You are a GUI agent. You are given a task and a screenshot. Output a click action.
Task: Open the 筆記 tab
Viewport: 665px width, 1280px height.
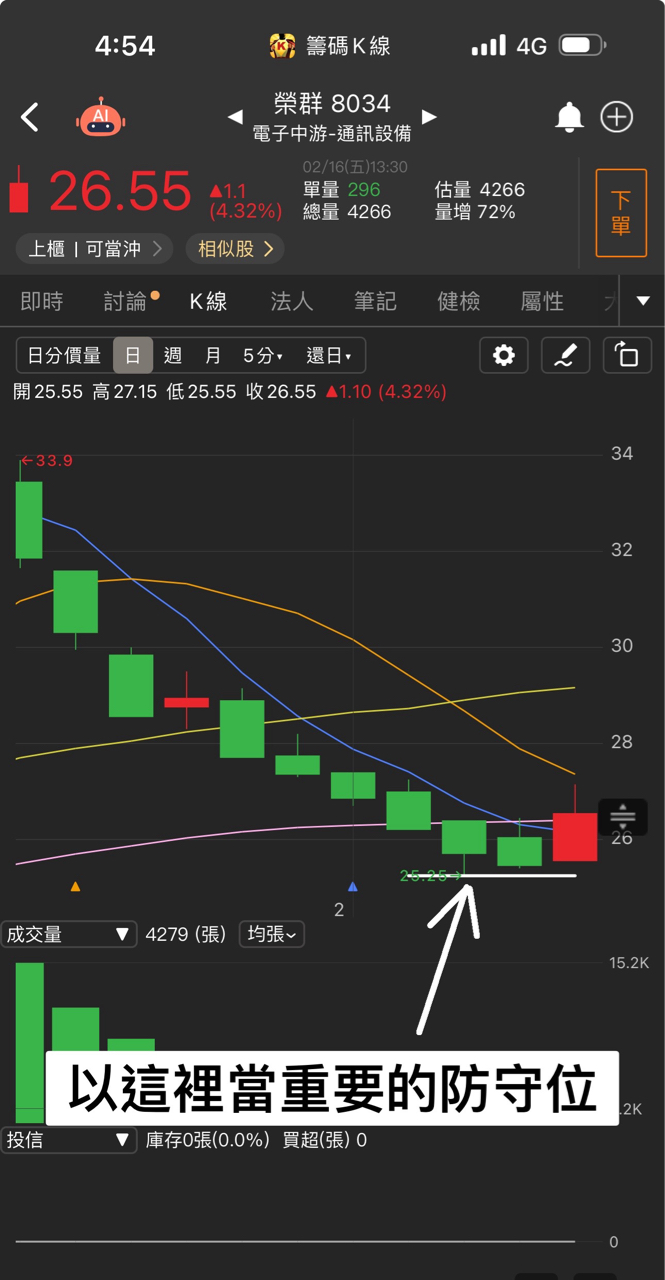pyautogui.click(x=375, y=301)
